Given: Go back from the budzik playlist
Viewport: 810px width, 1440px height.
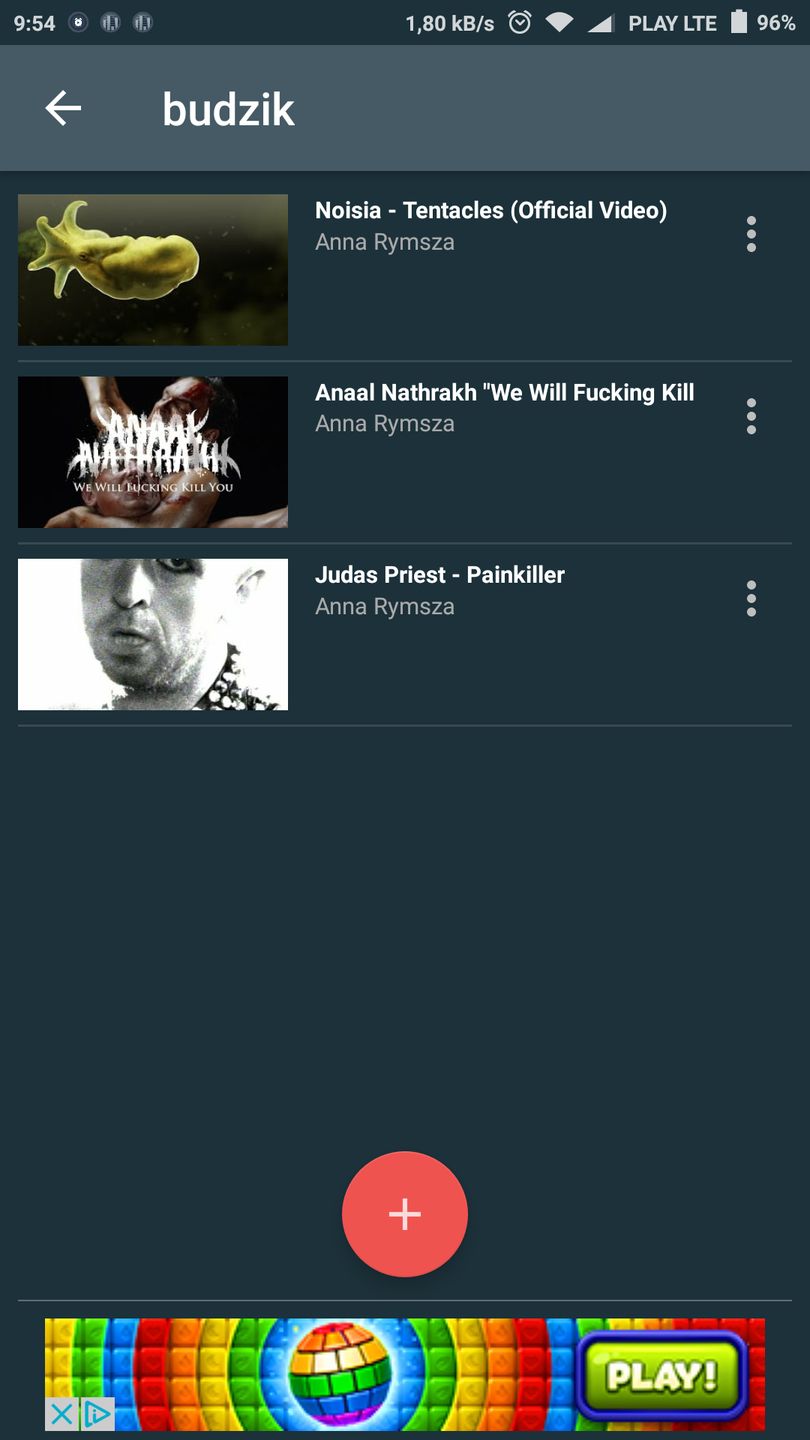Looking at the screenshot, I should 63,108.
